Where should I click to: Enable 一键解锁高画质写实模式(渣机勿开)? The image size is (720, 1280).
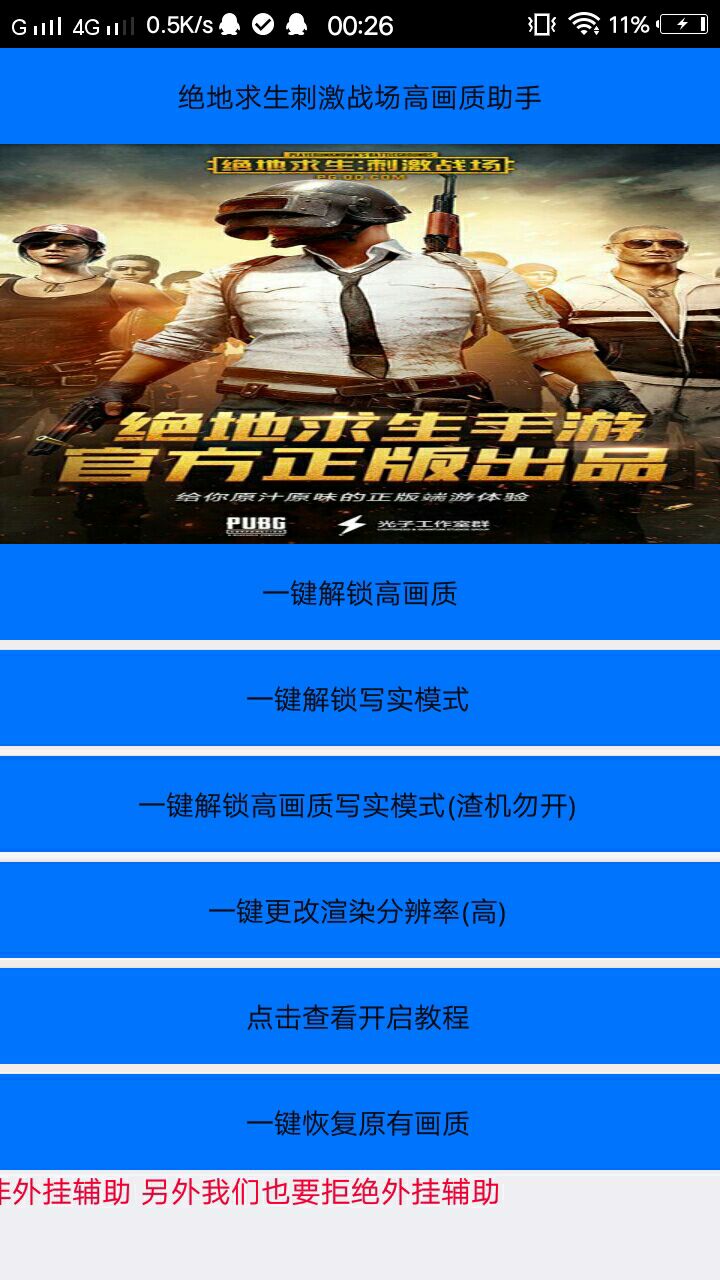click(360, 804)
